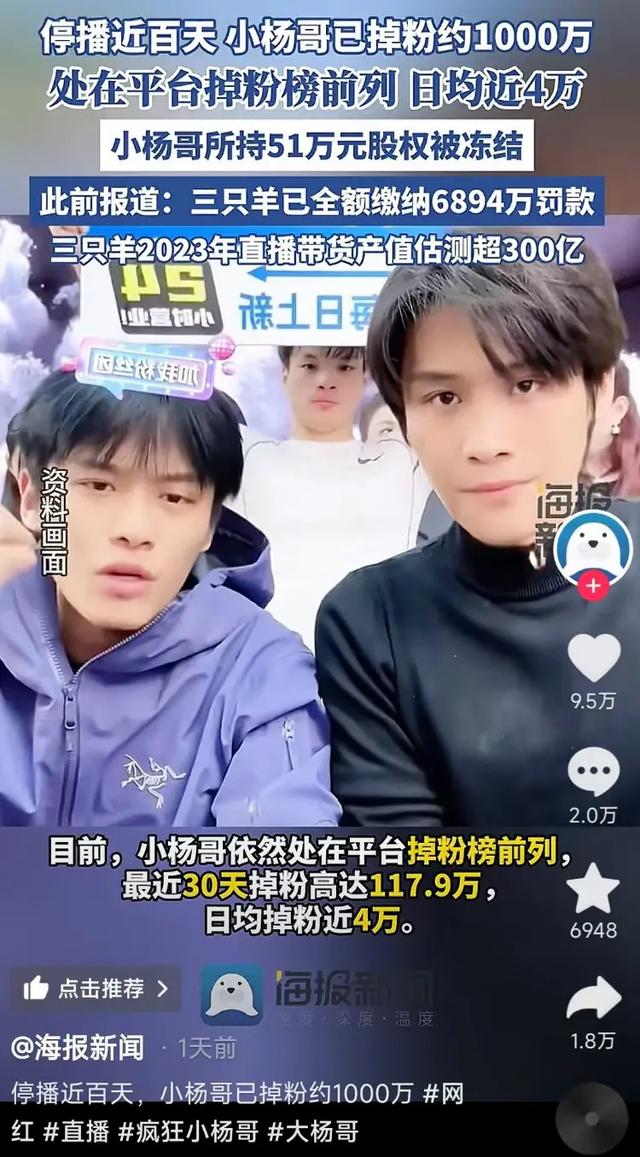Open the @海报新闻 account name link
The width and height of the screenshot is (640, 1157).
pos(76,1048)
